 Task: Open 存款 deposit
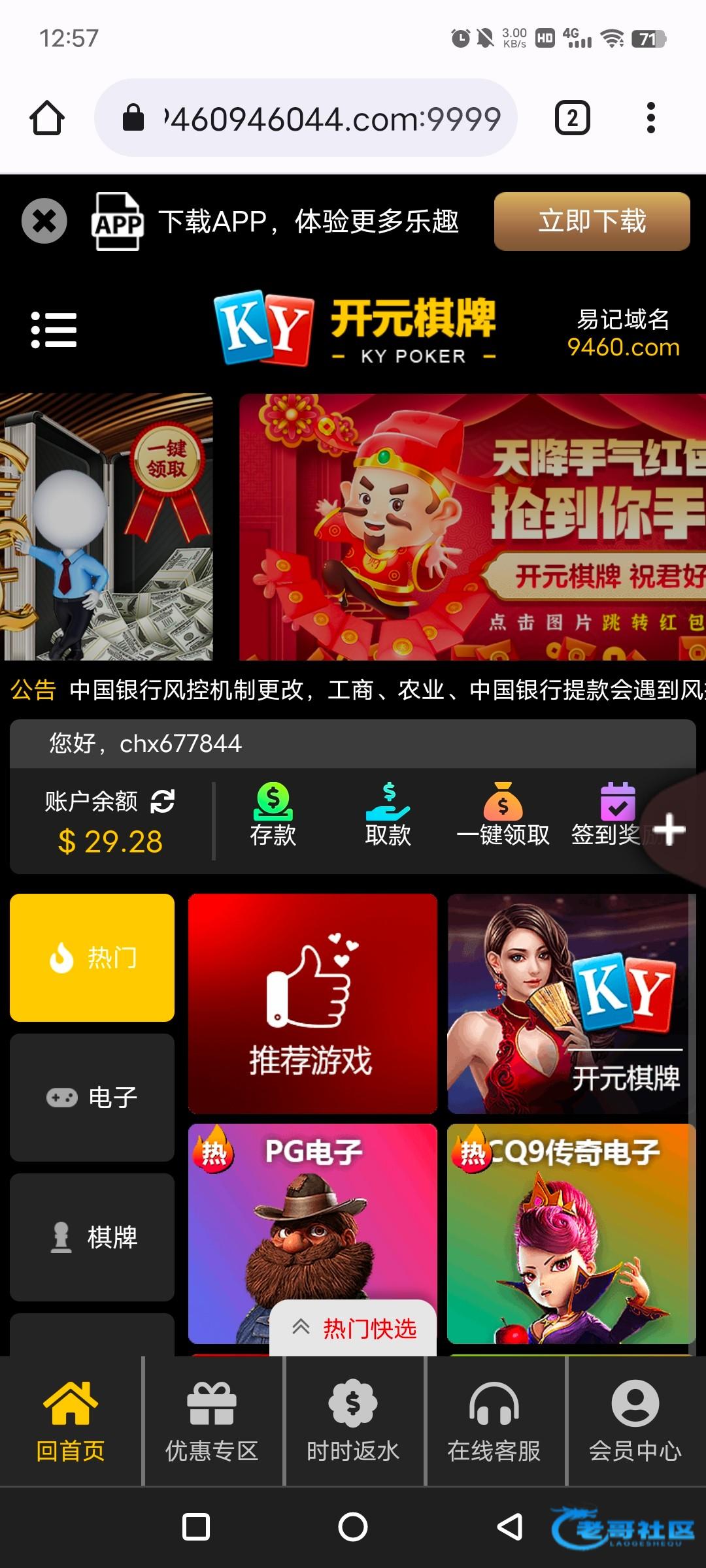(x=273, y=816)
